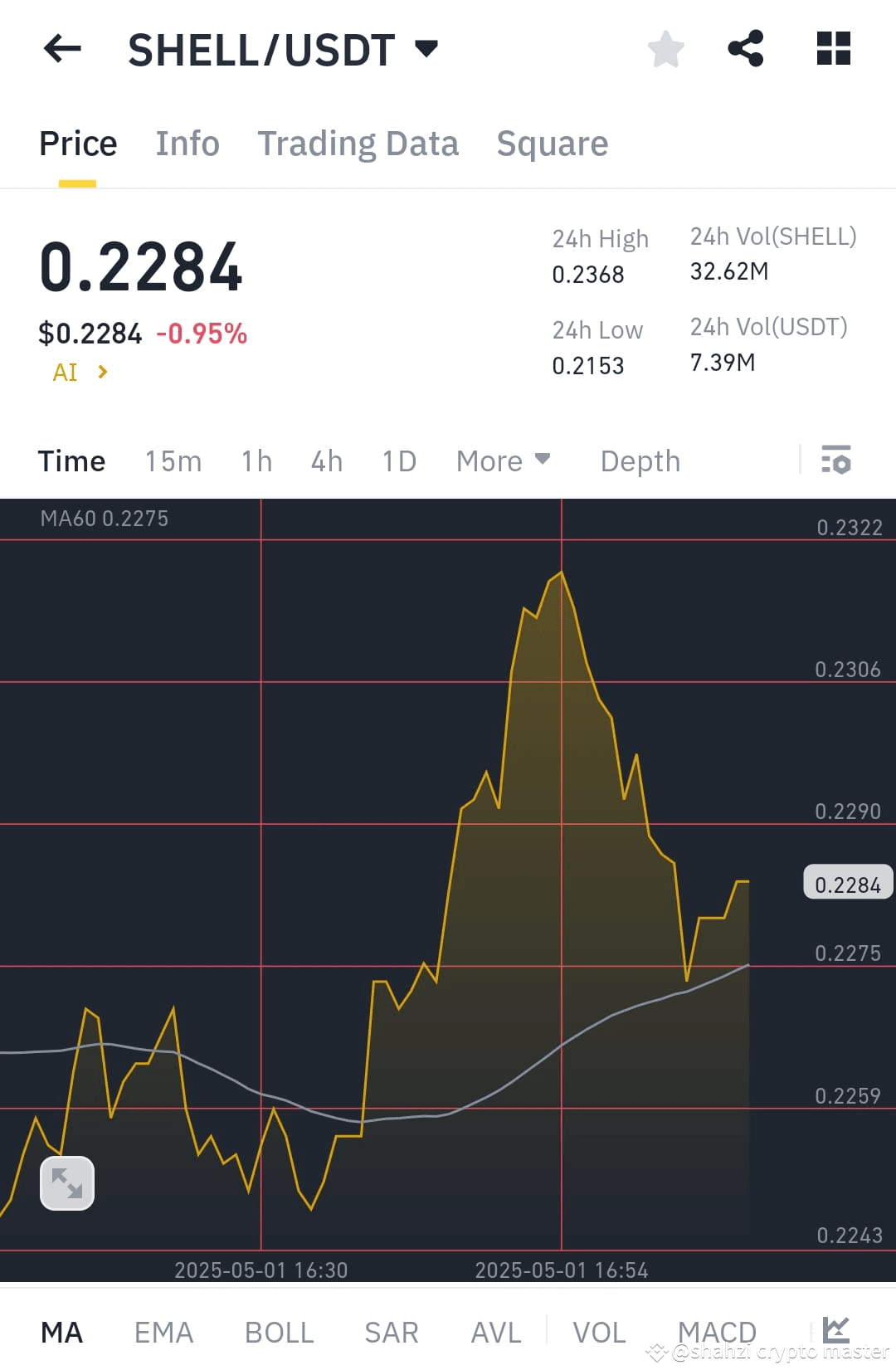Open the grid layout icon top right
Screen dimensions: 896x1370
pos(832,49)
